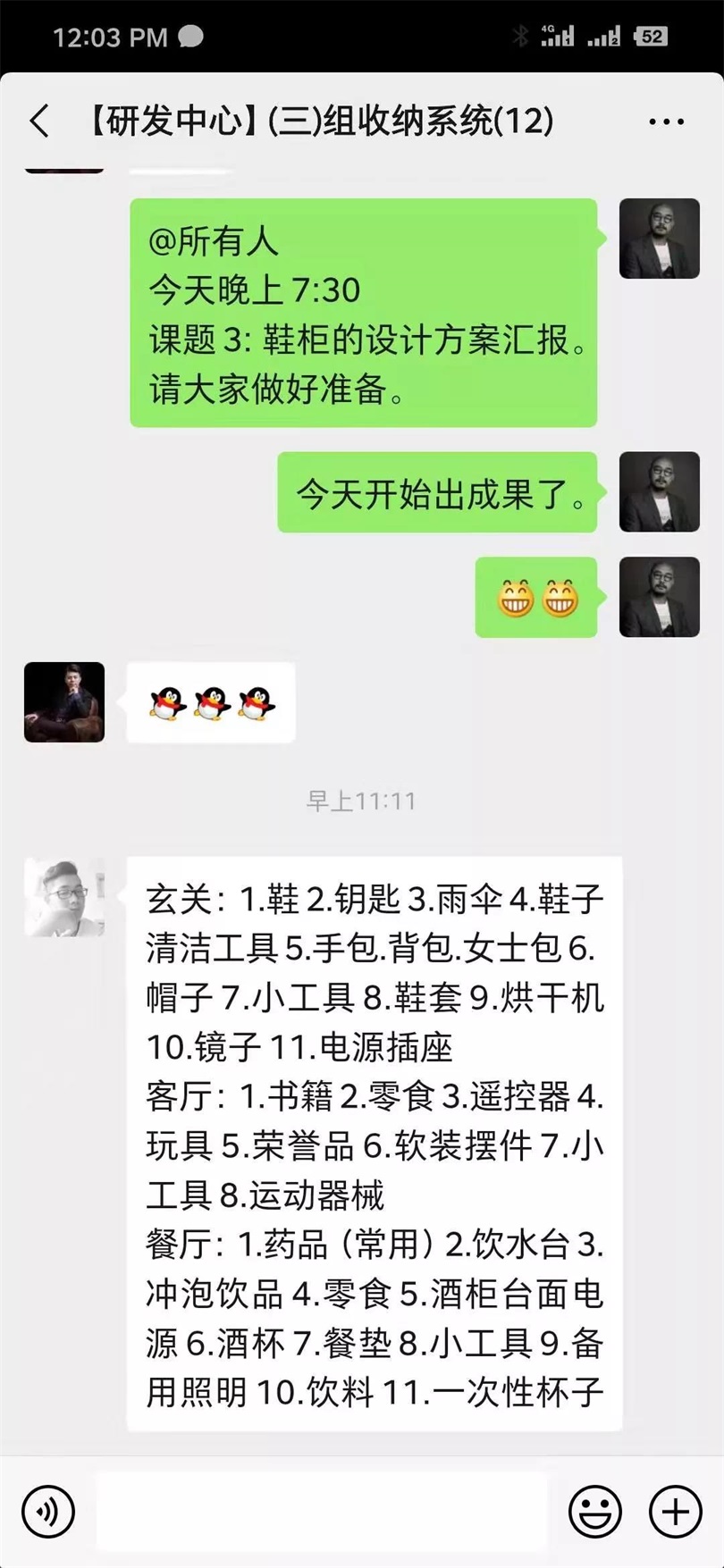This screenshot has height=1568, width=724.
Task: Go back from the group chat
Action: 39,122
